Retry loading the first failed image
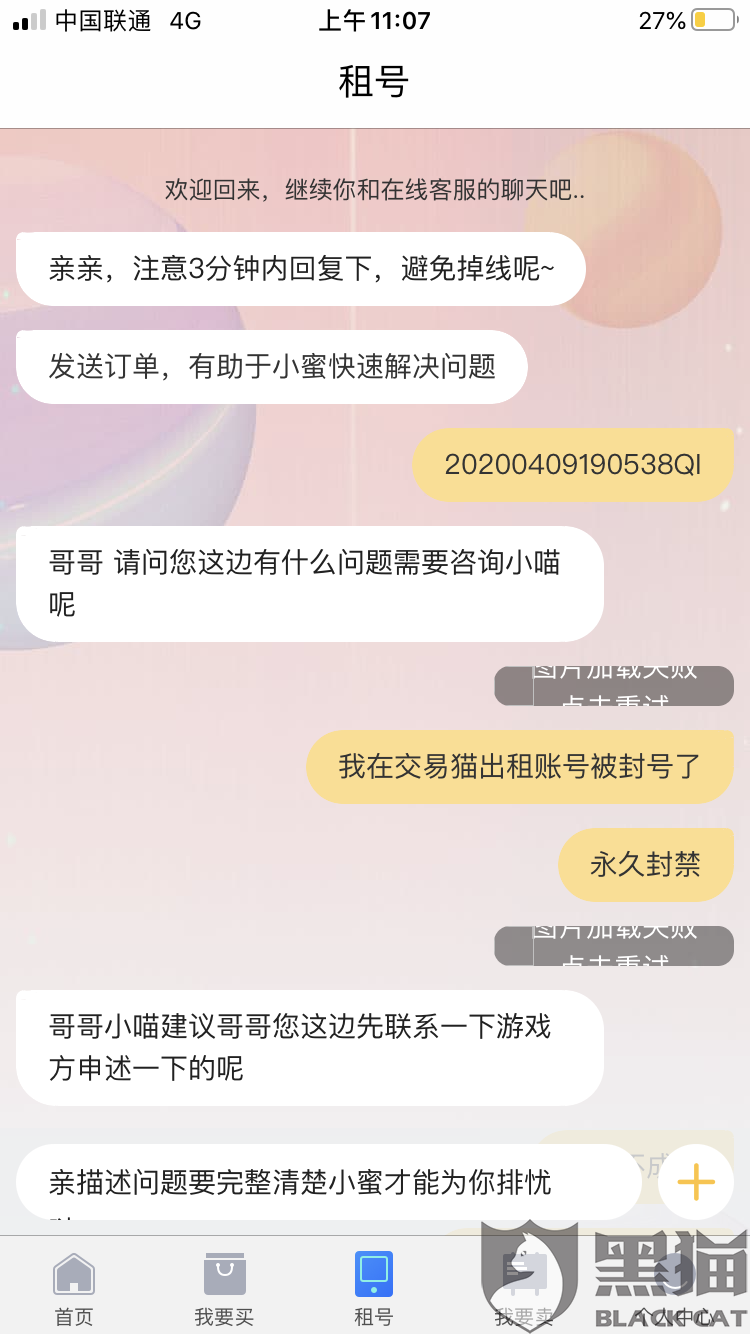750x1334 pixels. [614, 686]
